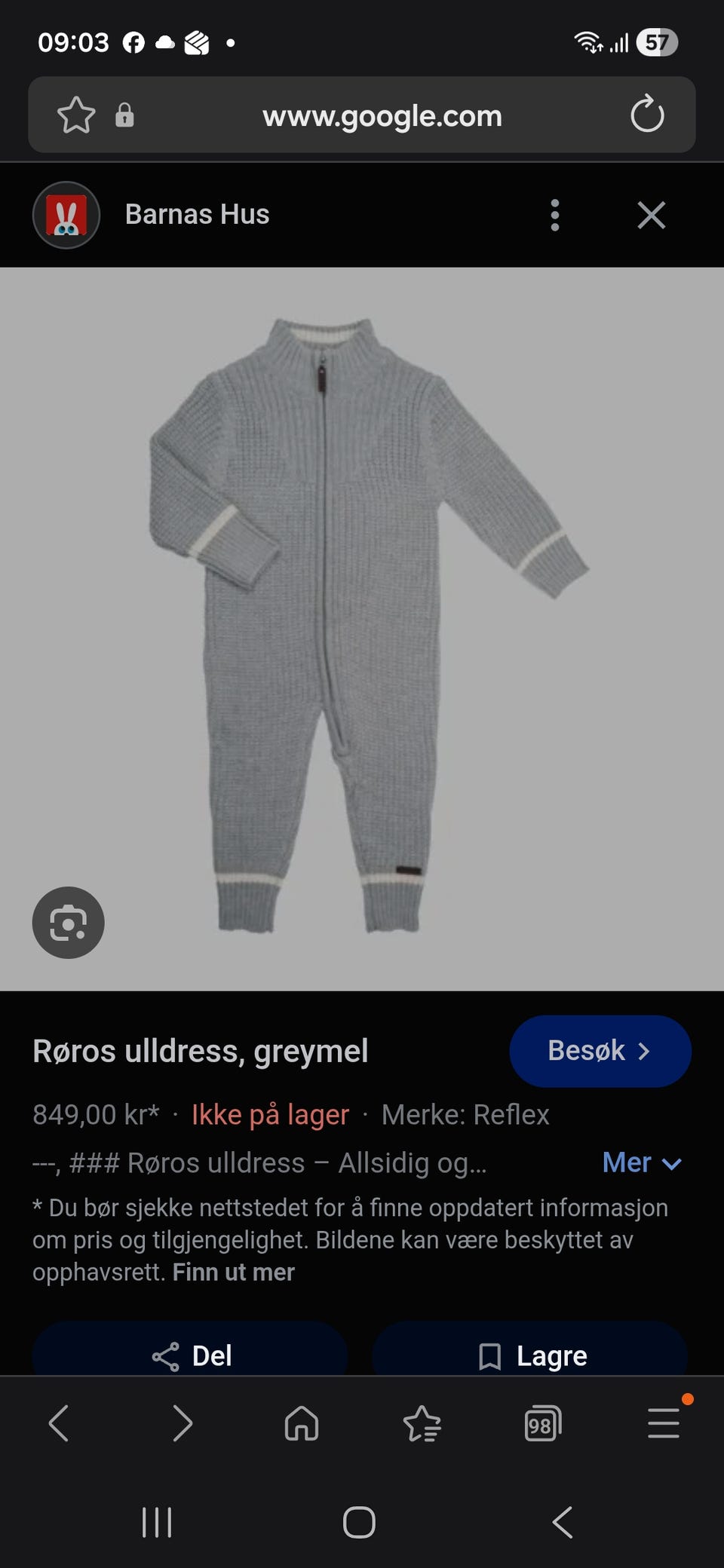This screenshot has height=1568, width=724.
Task: Tap the www.google.com address bar
Action: pyautogui.click(x=382, y=116)
